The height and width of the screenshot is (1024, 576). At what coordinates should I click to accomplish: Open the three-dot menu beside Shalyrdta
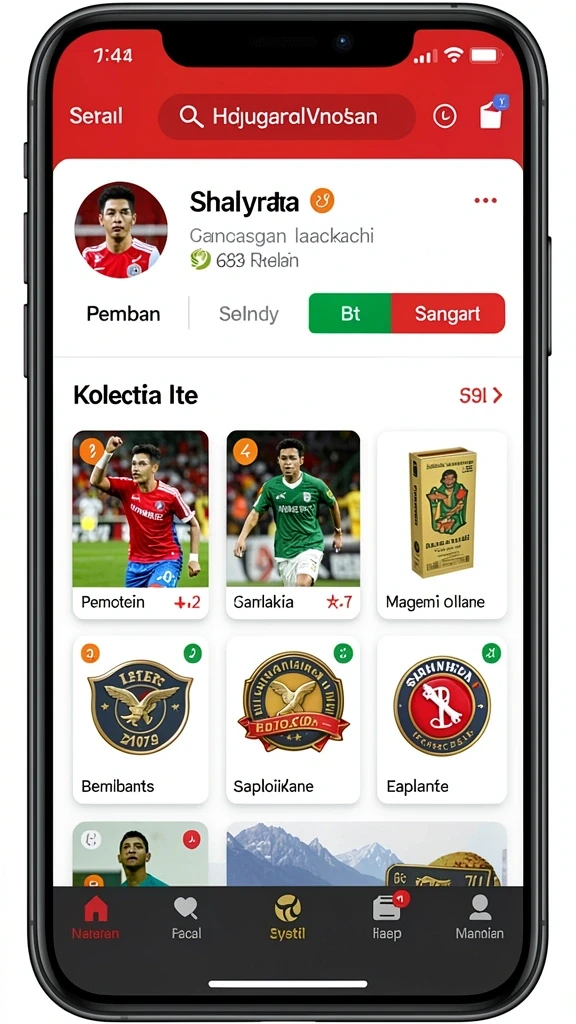(485, 200)
